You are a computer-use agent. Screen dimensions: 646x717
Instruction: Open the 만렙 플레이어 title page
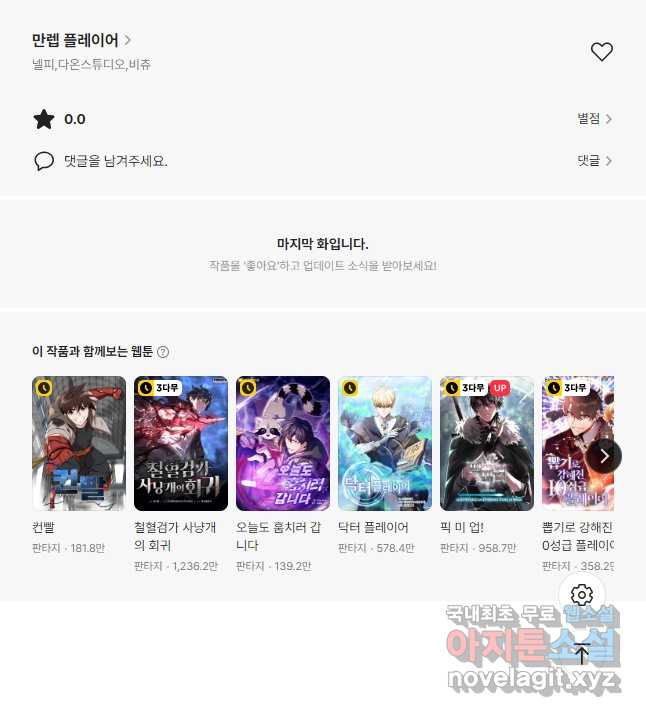pyautogui.click(x=81, y=41)
